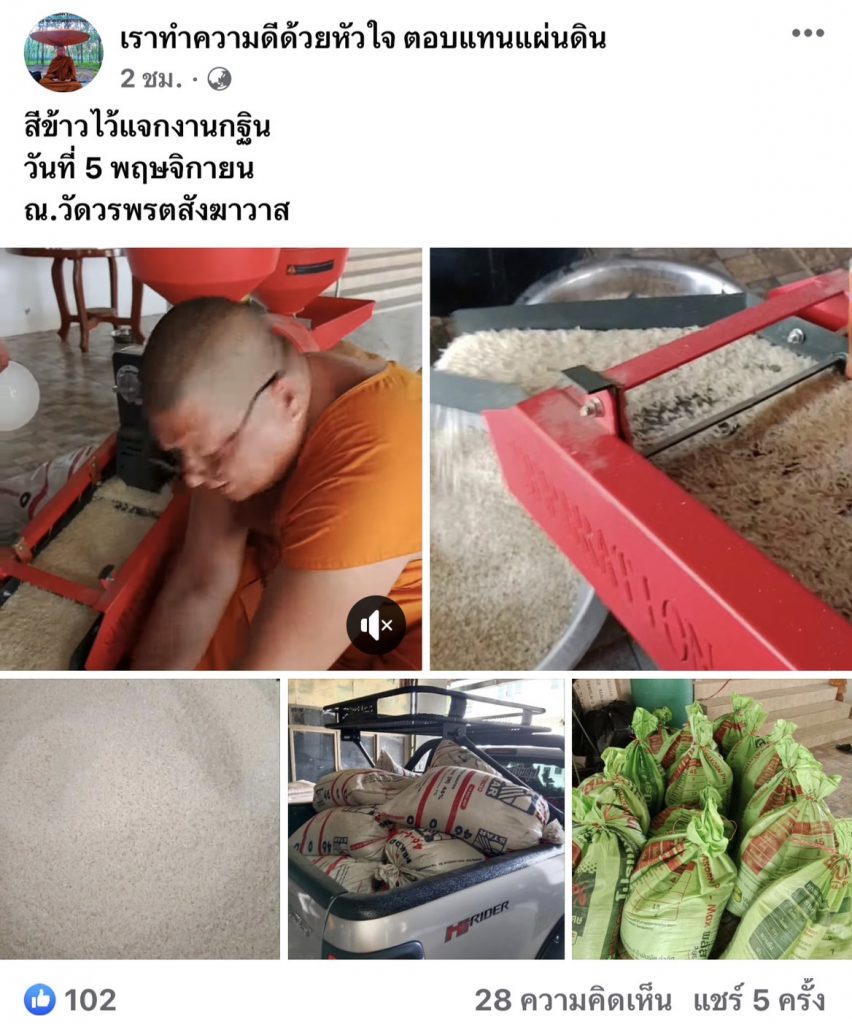Open the page's profile picture
852x1024 pixels.
(x=63, y=53)
